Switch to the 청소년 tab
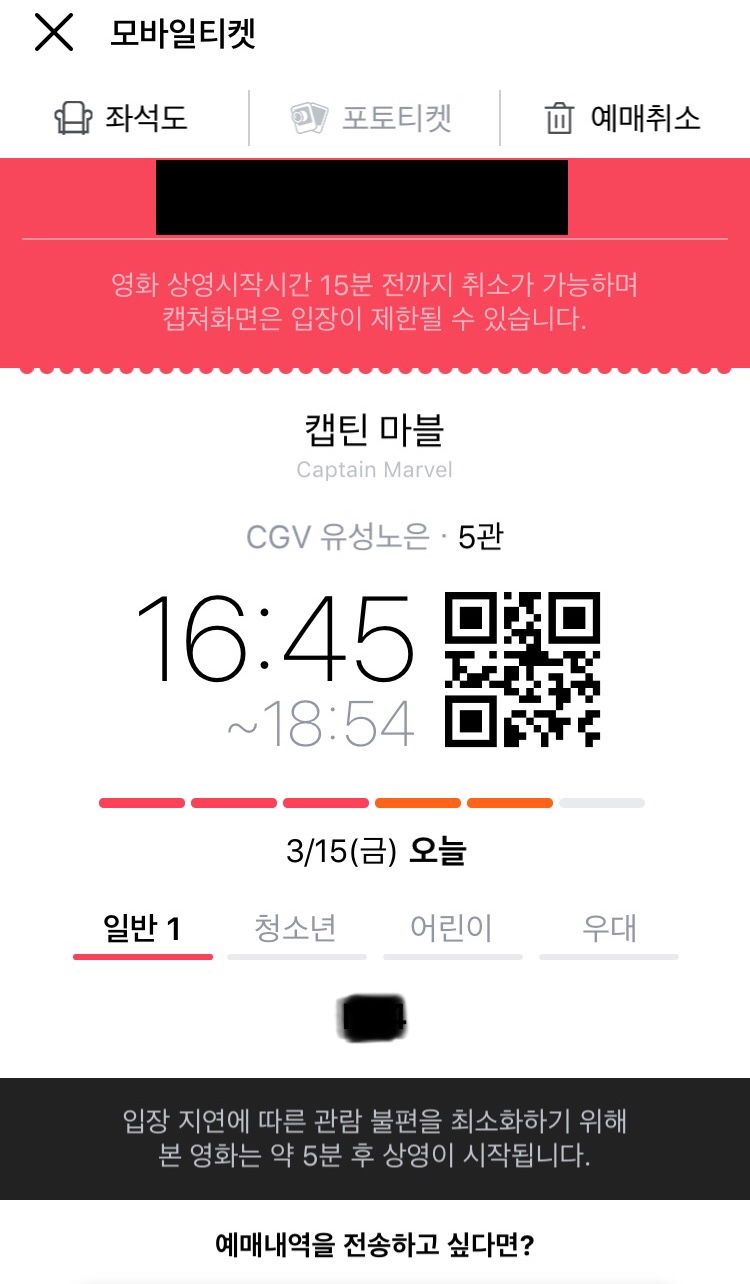This screenshot has width=750, height=1284. tap(296, 930)
